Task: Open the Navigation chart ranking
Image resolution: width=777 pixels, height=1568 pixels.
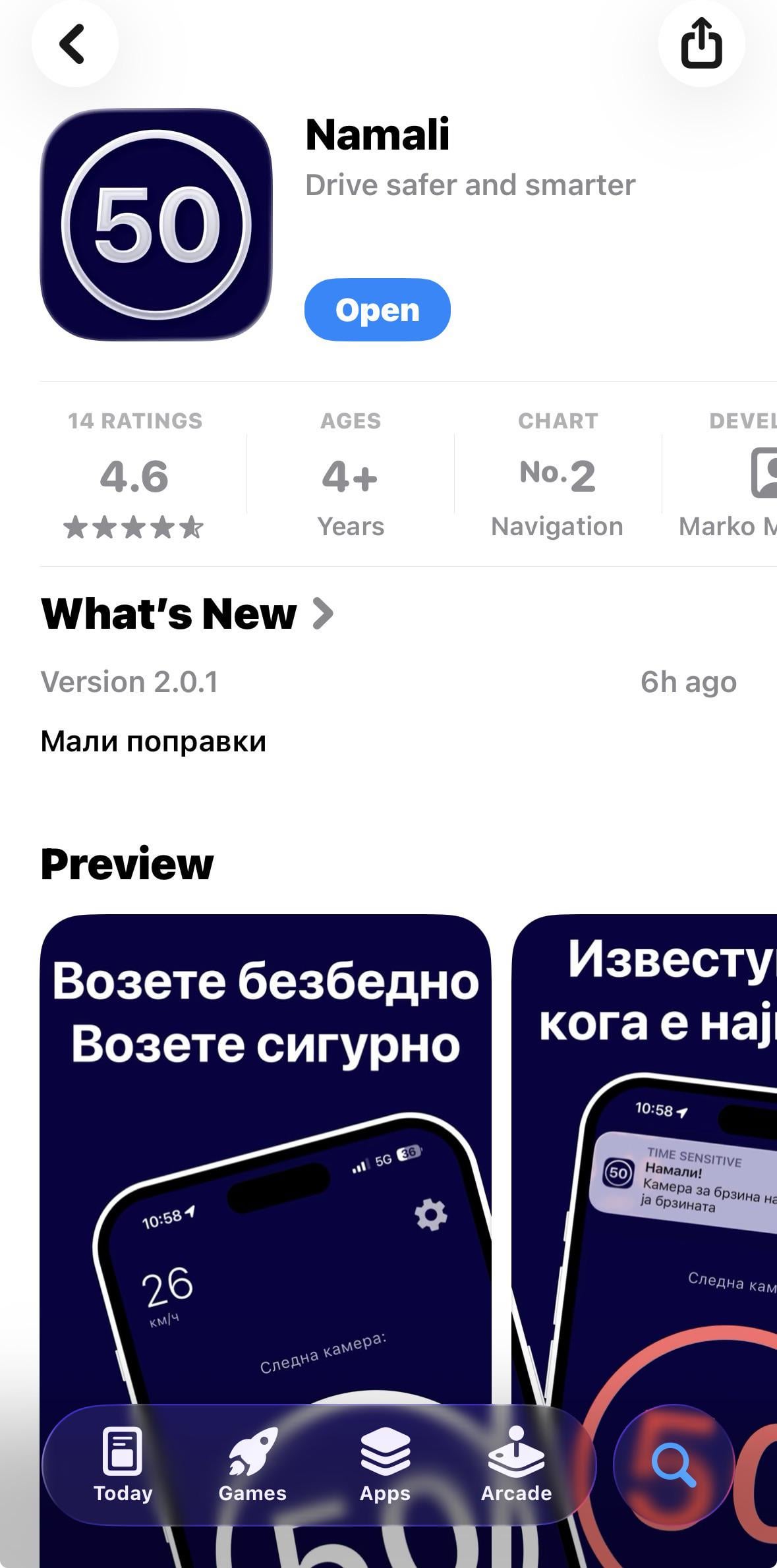Action: (557, 475)
